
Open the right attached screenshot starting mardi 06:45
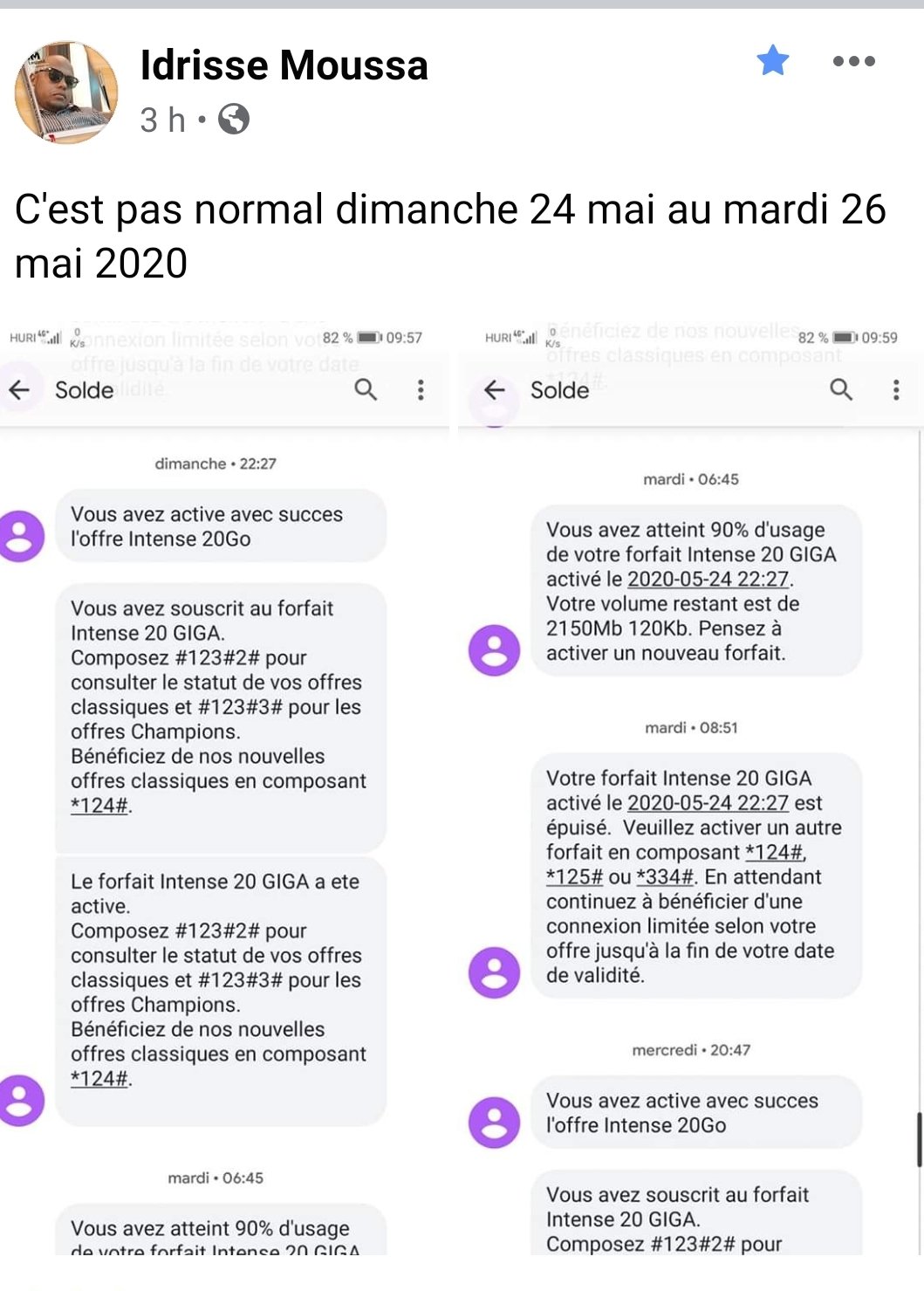[691, 786]
